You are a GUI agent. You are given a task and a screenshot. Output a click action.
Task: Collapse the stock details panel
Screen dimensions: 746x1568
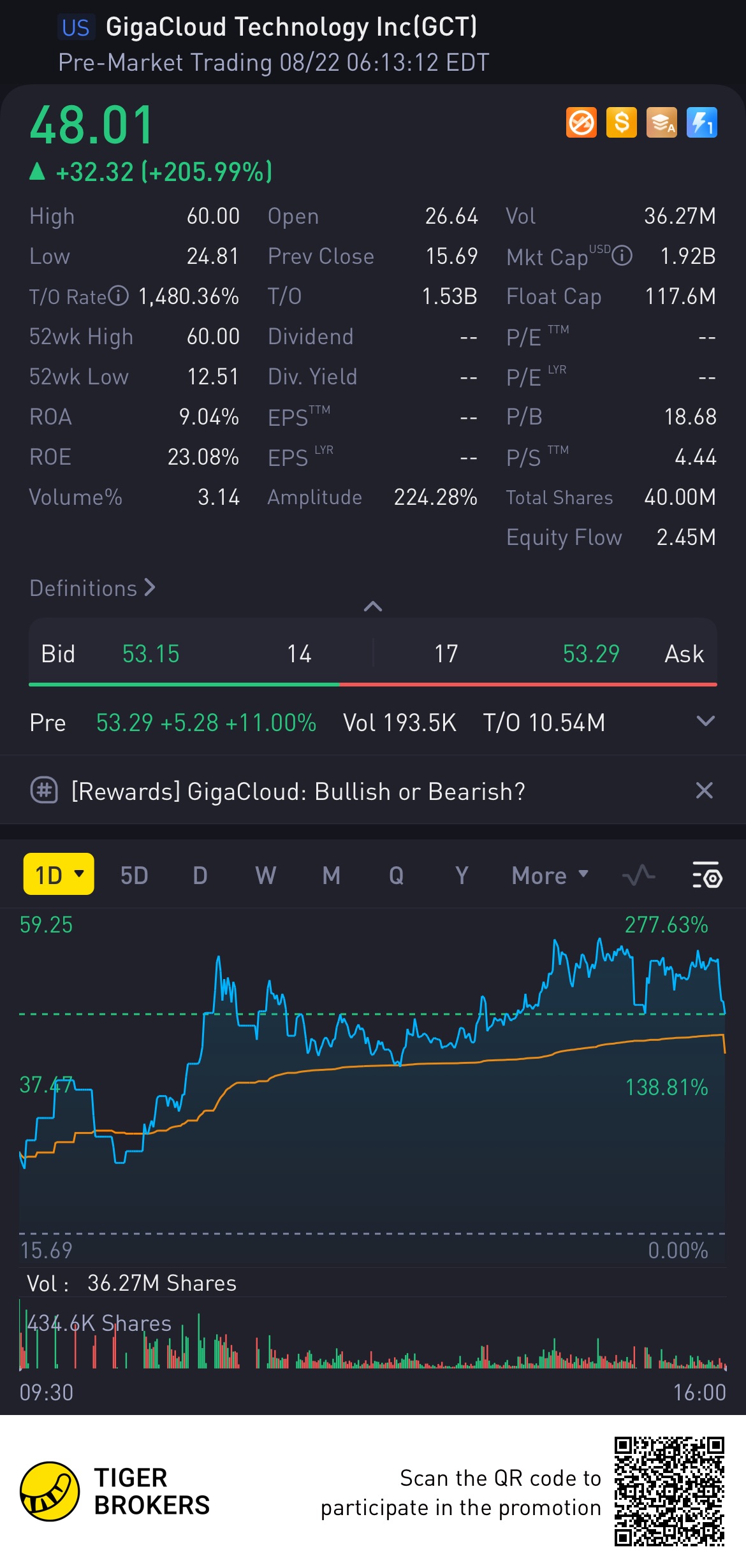[373, 606]
